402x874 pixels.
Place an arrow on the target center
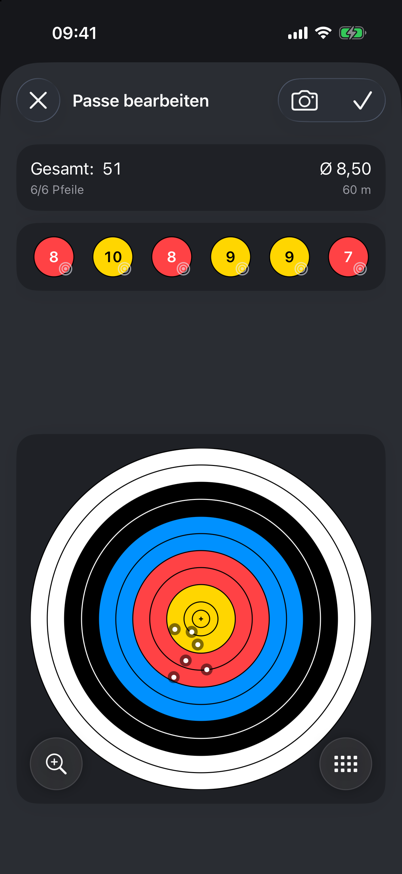[x=201, y=619]
